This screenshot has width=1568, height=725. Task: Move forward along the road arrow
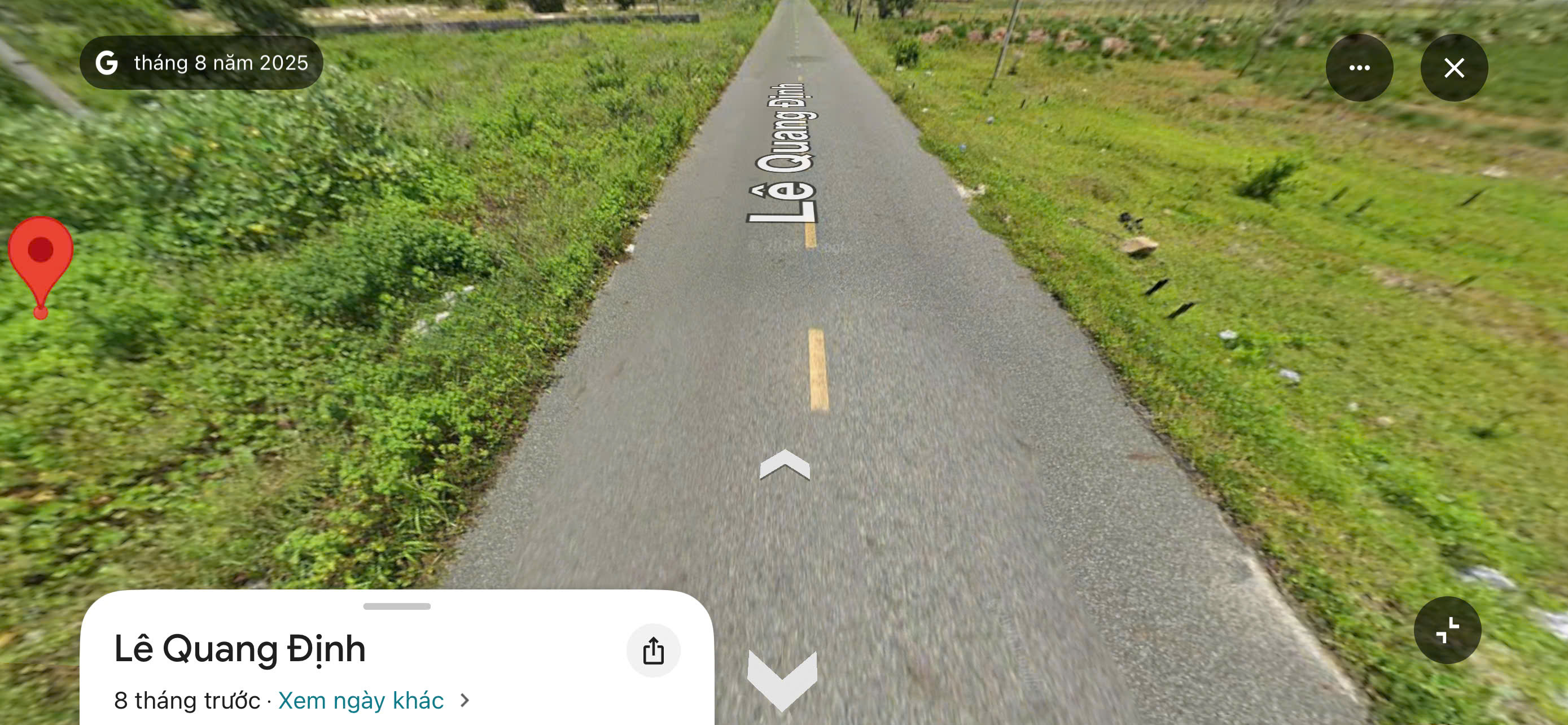click(x=785, y=466)
